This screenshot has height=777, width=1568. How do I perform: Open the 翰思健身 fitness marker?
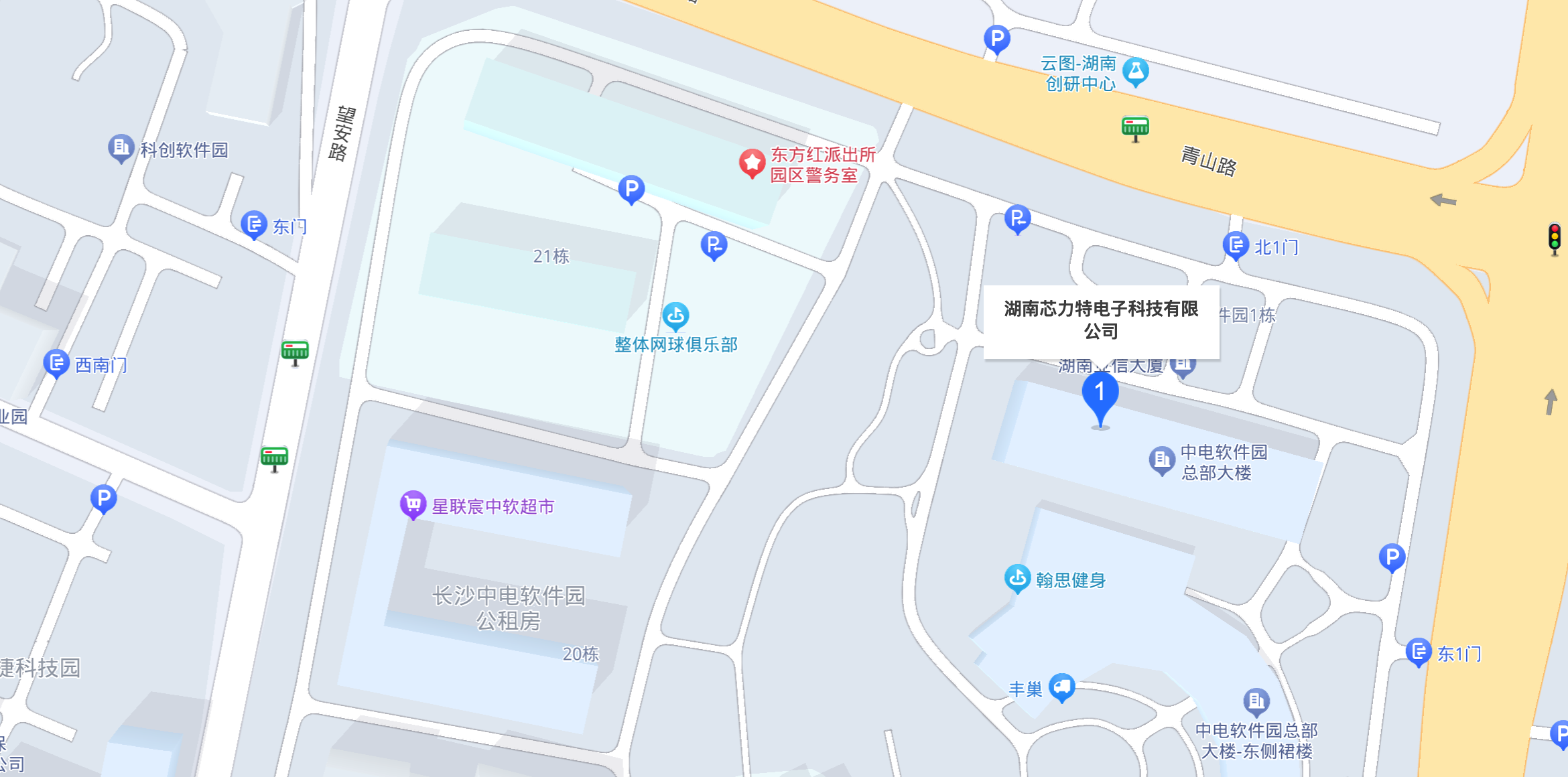[1017, 579]
